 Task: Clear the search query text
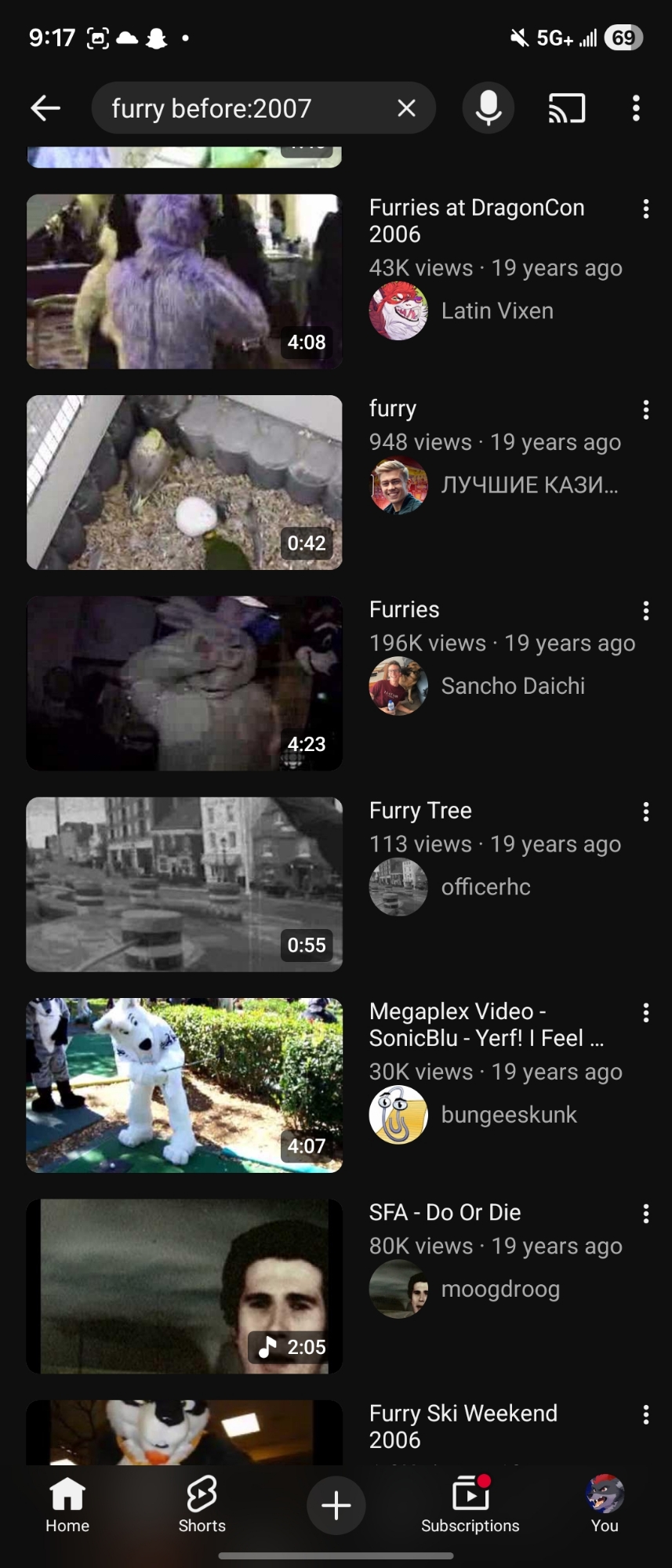pyautogui.click(x=406, y=108)
